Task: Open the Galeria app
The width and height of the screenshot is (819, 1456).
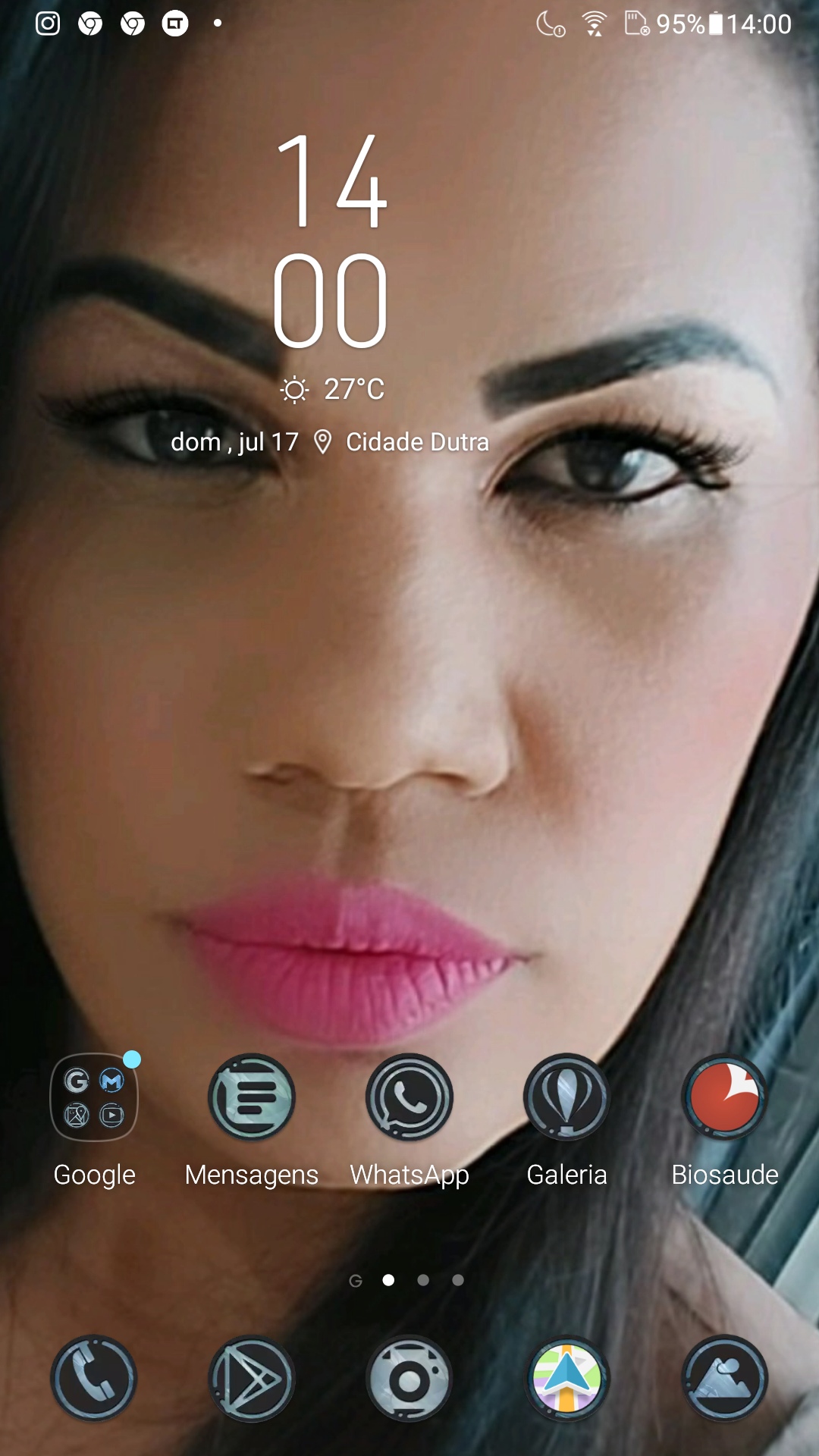Action: (x=566, y=1097)
